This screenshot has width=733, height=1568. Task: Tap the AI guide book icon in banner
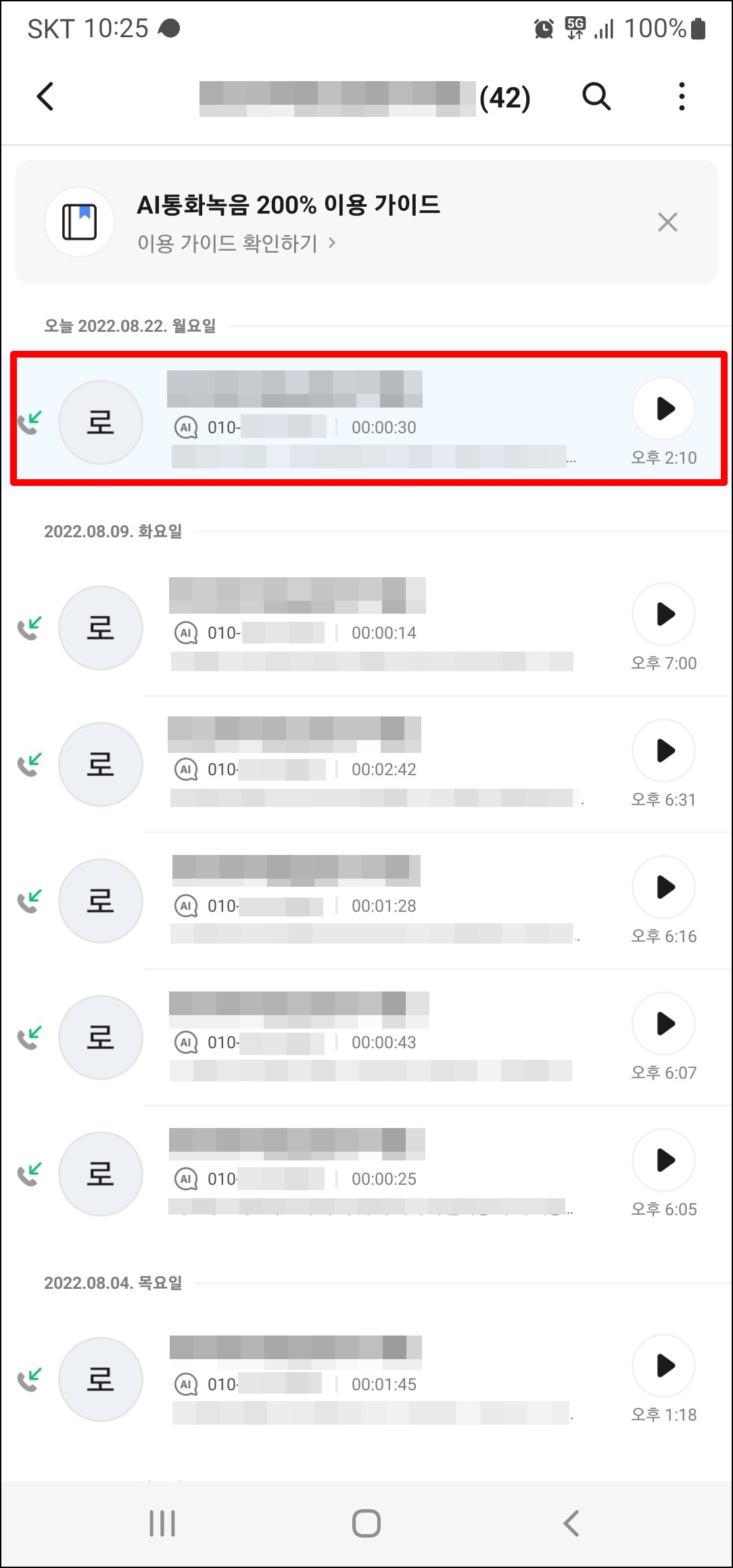[x=79, y=222]
